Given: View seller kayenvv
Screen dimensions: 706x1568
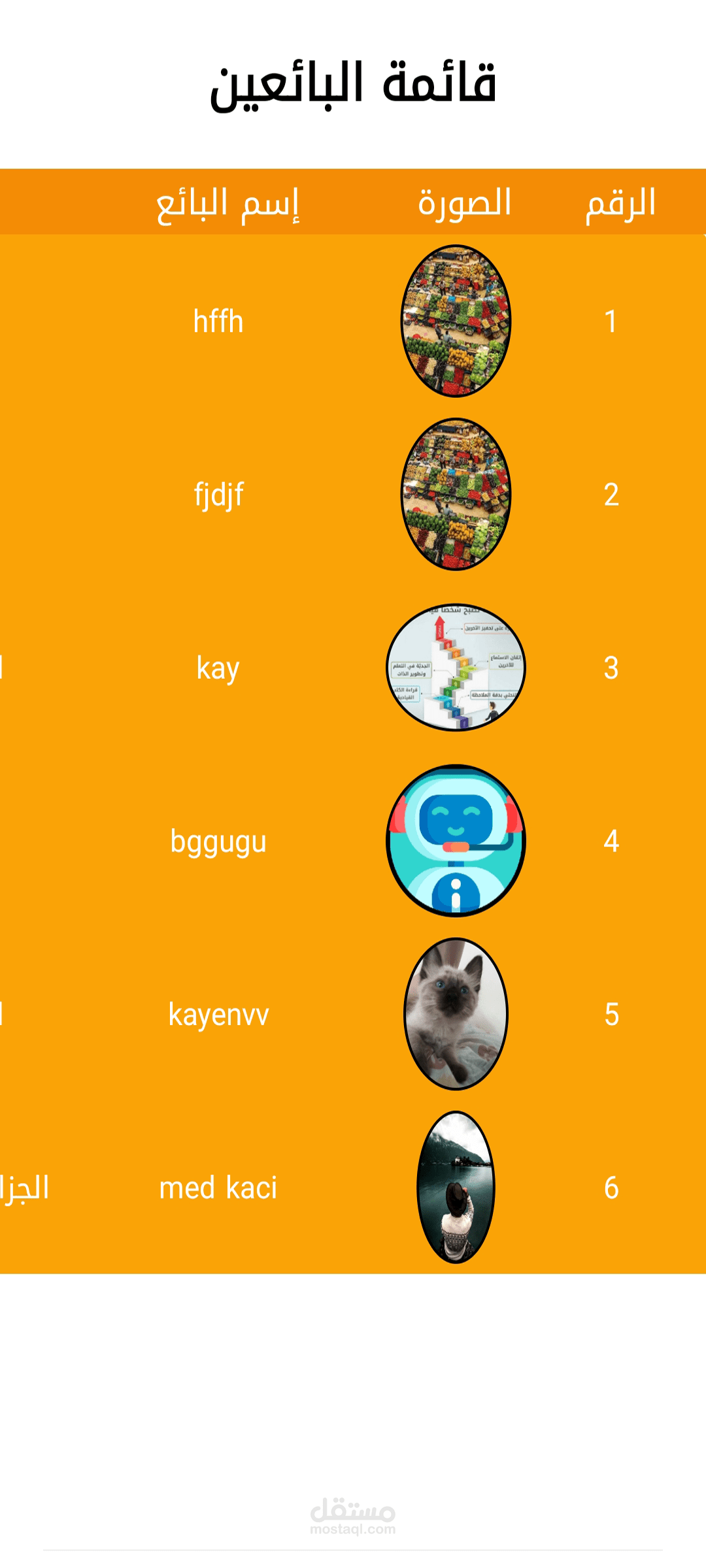Looking at the screenshot, I should pos(218,1014).
